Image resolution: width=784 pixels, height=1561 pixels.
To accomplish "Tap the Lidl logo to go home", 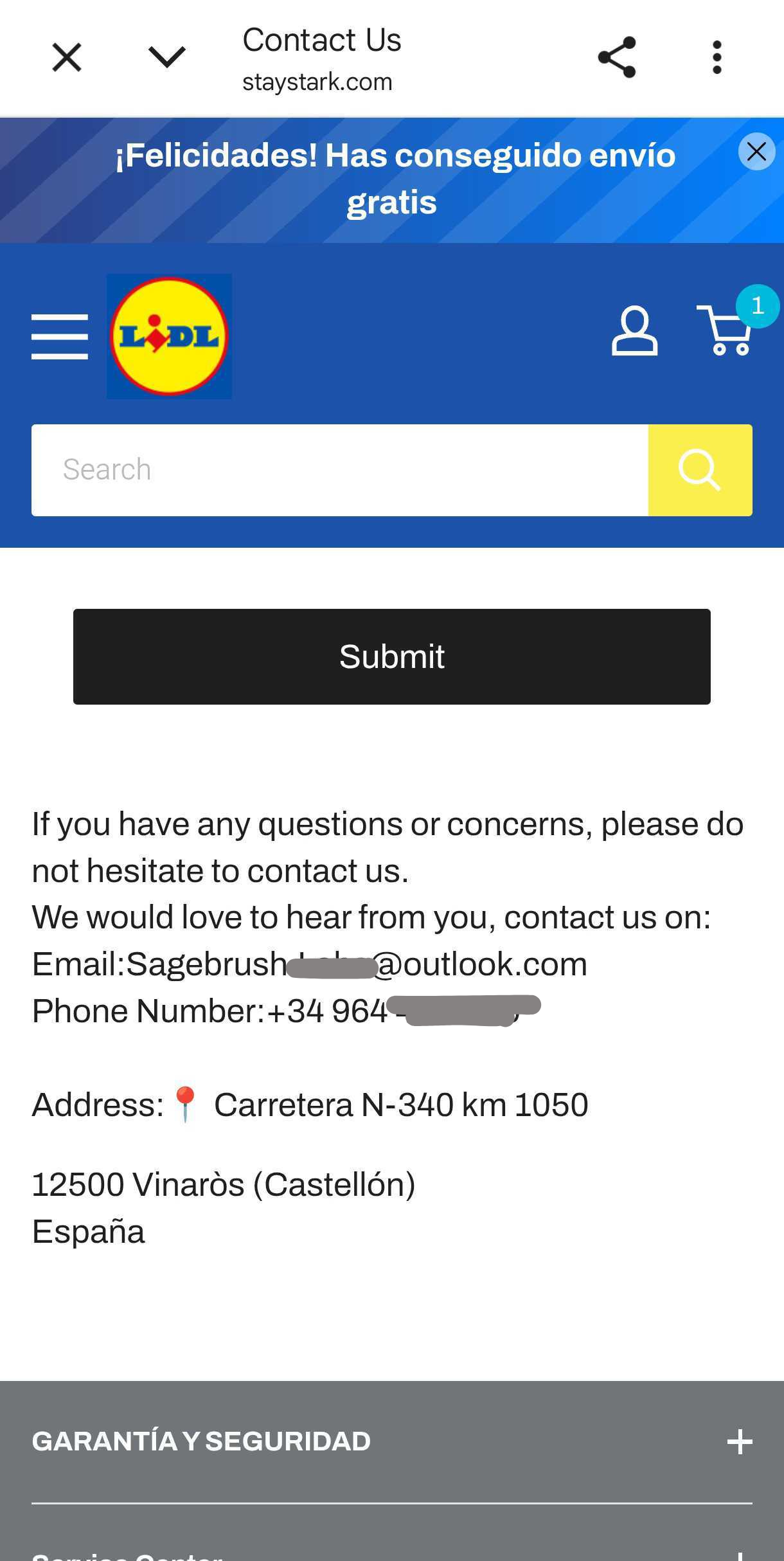I will pyautogui.click(x=169, y=336).
